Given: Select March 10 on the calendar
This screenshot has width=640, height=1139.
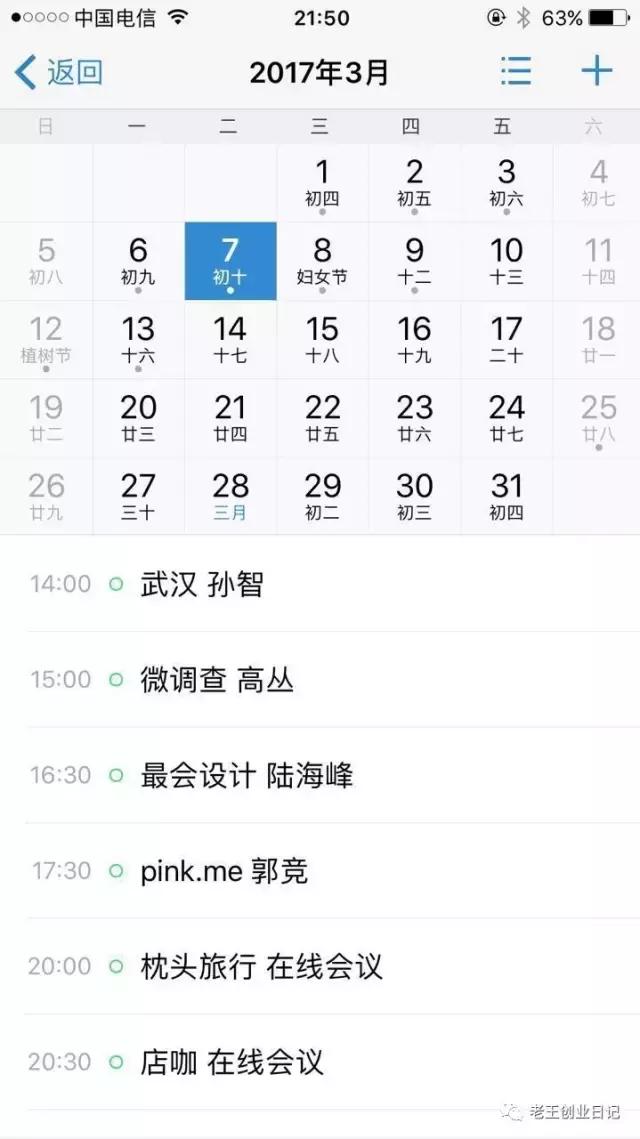Looking at the screenshot, I should tap(506, 261).
